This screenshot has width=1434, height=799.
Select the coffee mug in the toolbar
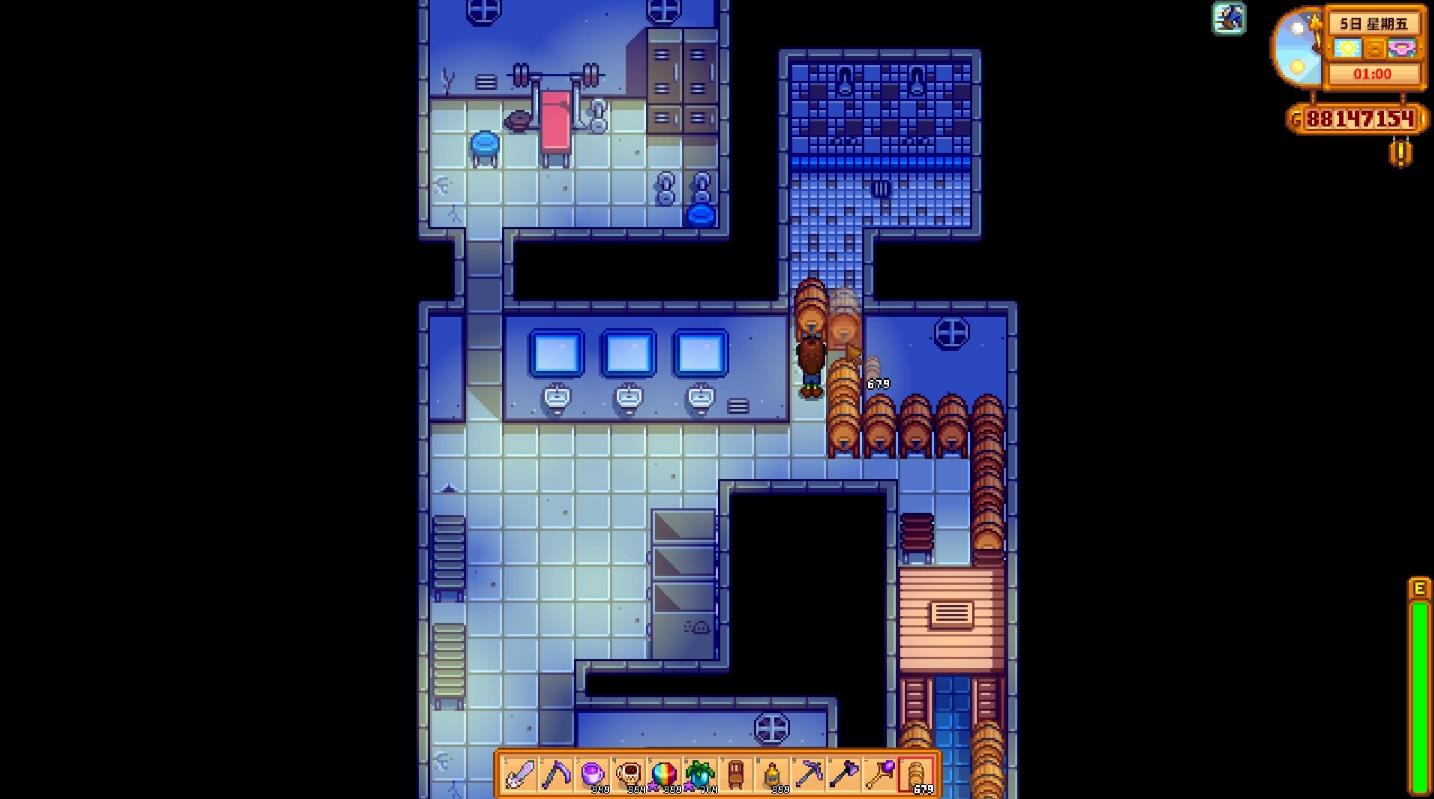pos(628,774)
